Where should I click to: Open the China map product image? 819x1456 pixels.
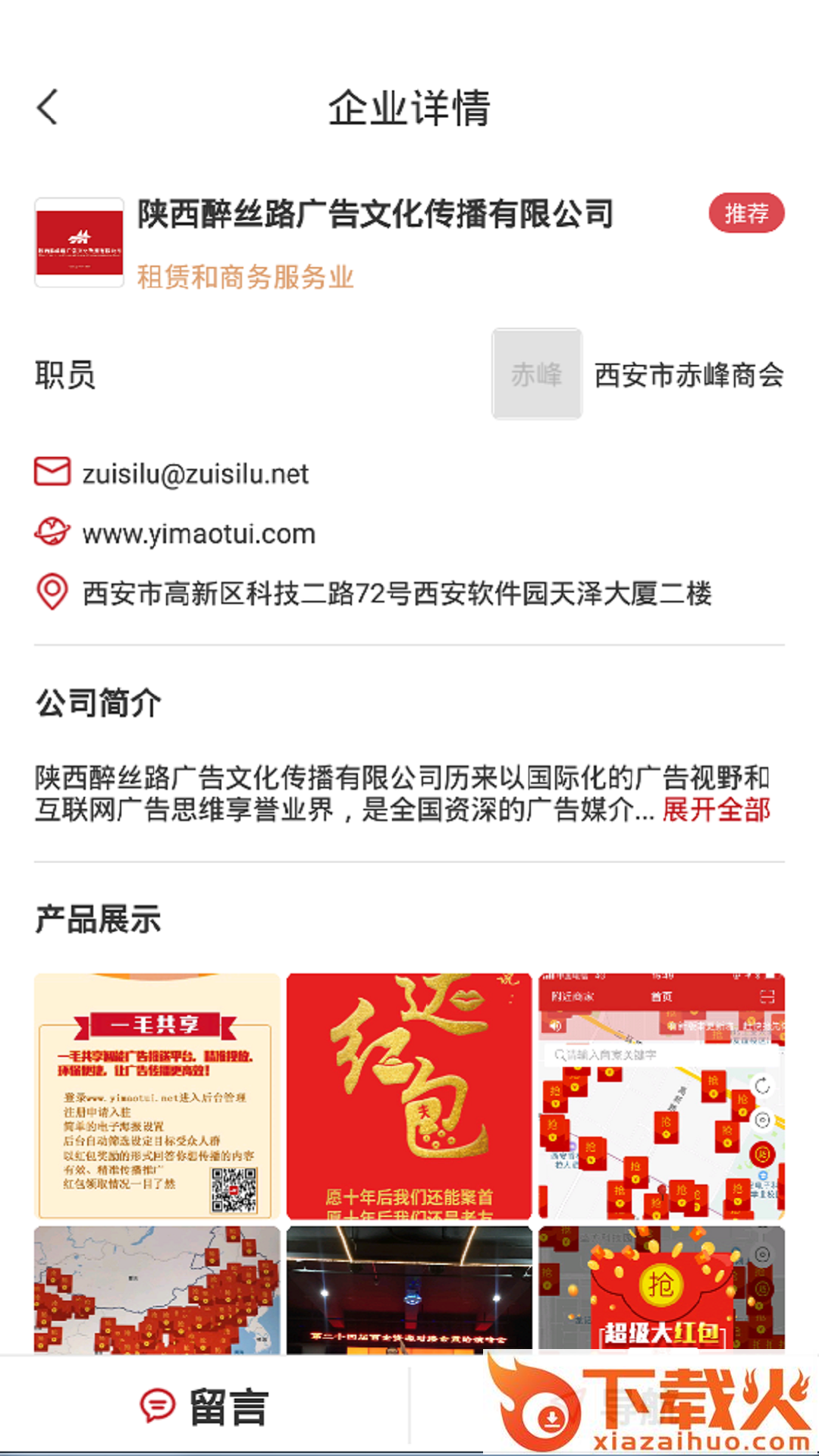pos(157,1289)
